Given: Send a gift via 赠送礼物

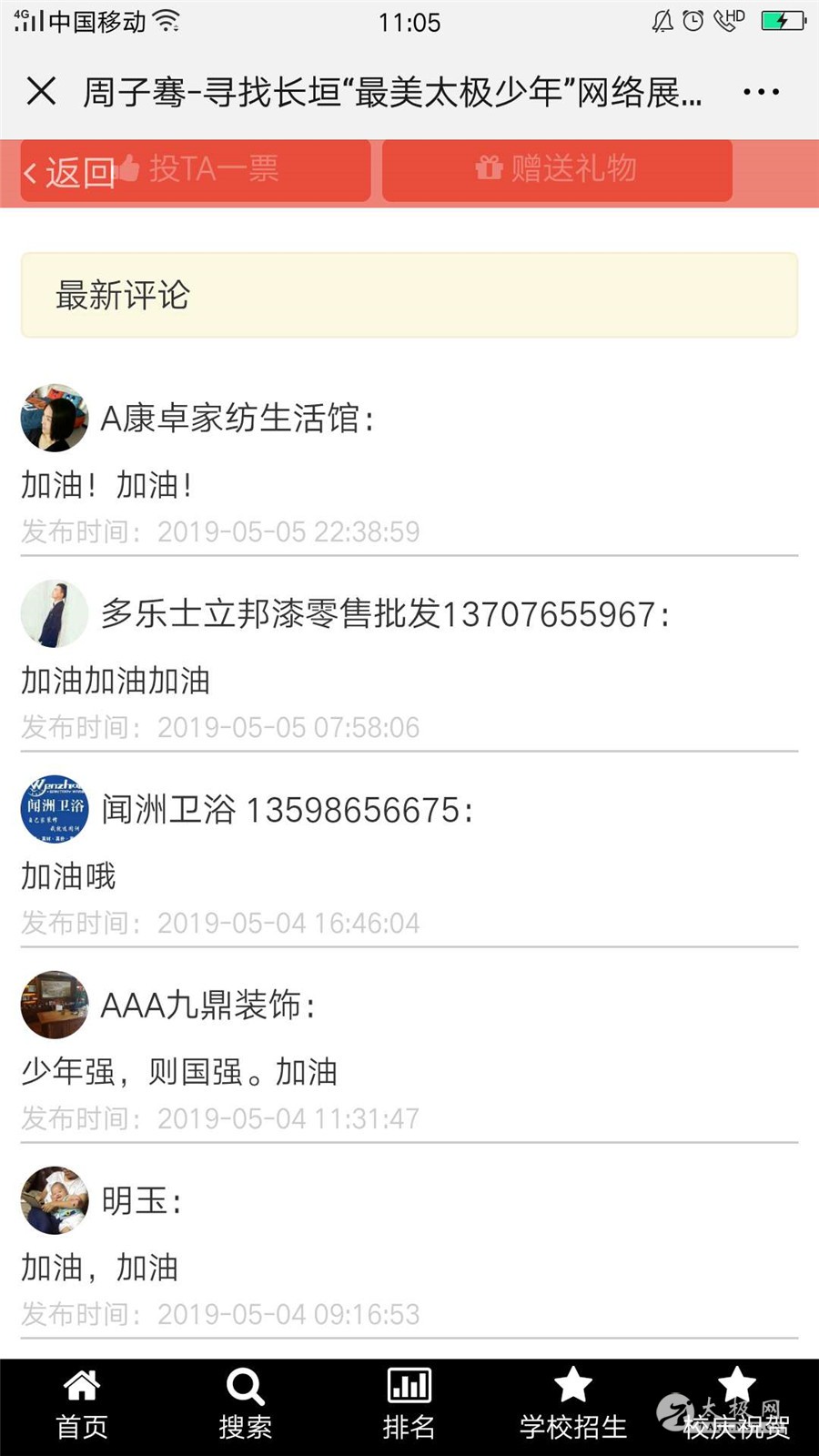Looking at the screenshot, I should tap(557, 169).
